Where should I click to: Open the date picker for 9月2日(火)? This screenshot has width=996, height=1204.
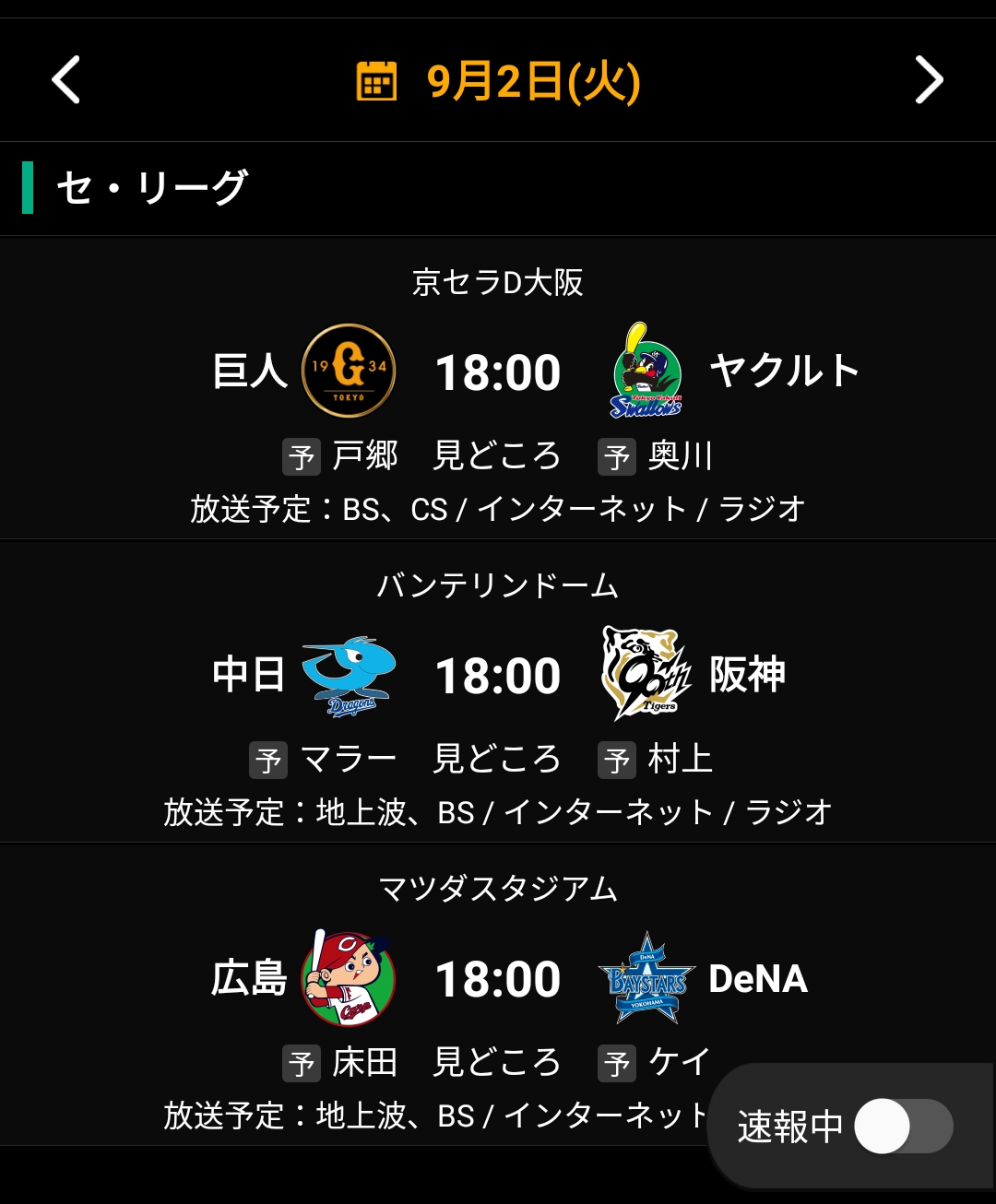498,81
